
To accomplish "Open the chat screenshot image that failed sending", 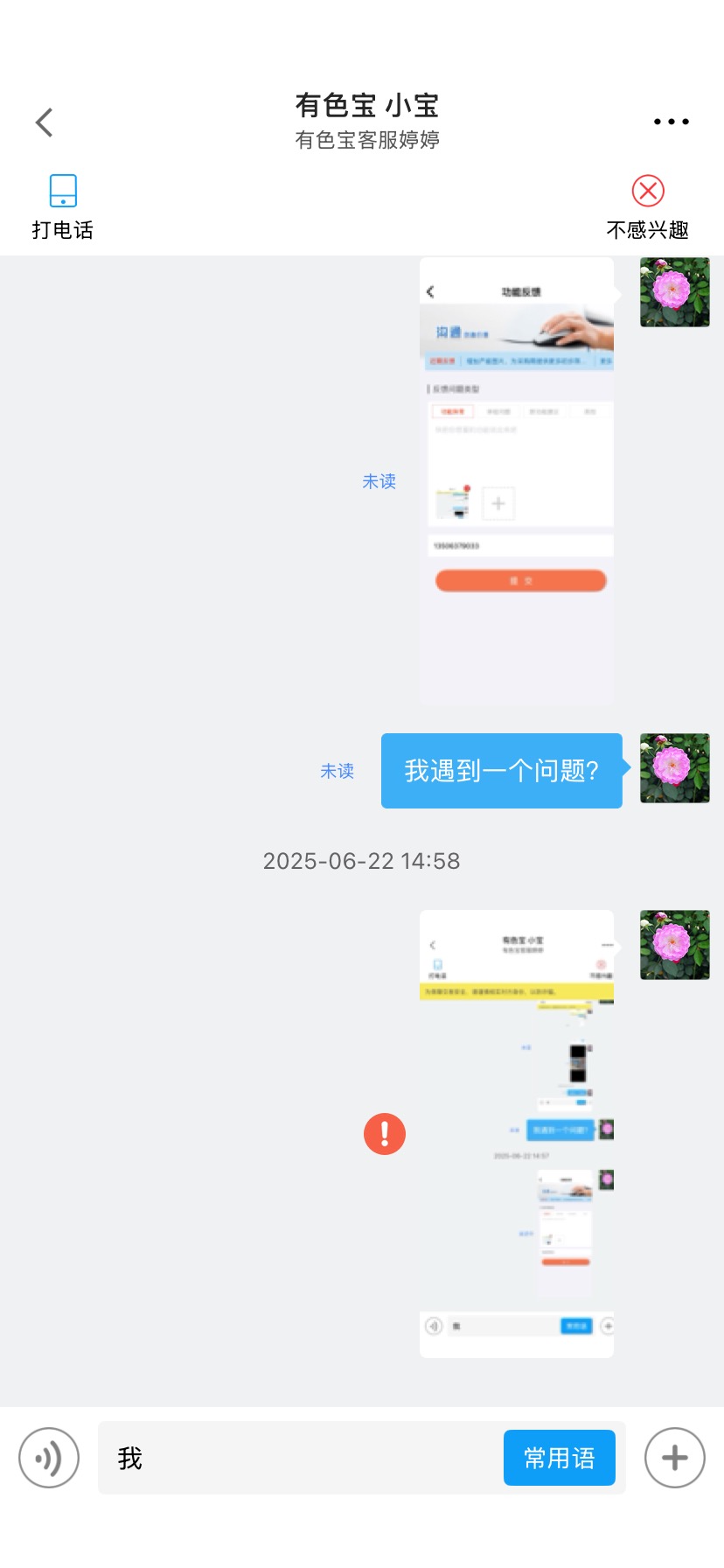I will tap(517, 1134).
